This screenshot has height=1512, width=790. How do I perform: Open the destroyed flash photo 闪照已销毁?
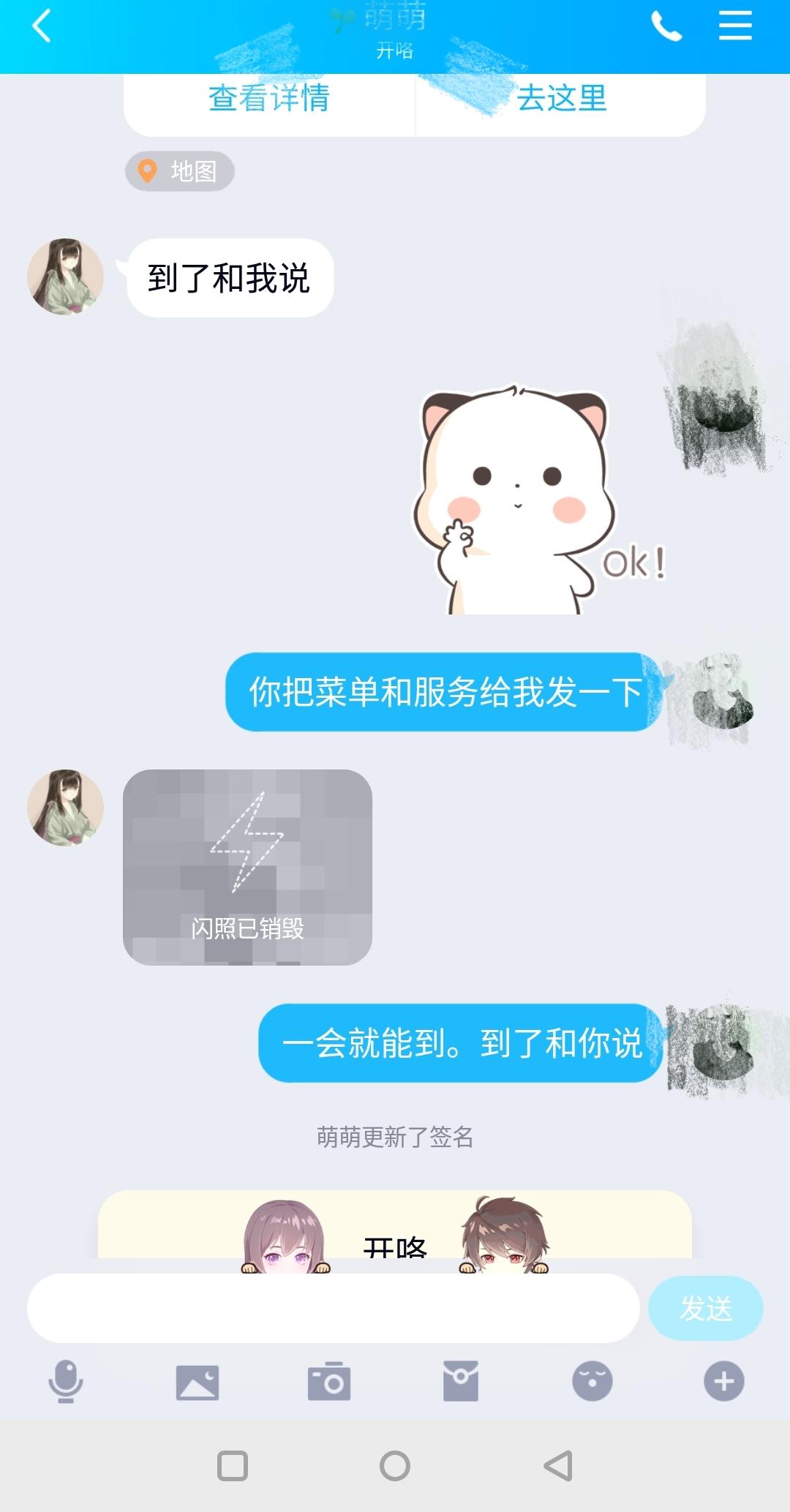click(x=247, y=867)
